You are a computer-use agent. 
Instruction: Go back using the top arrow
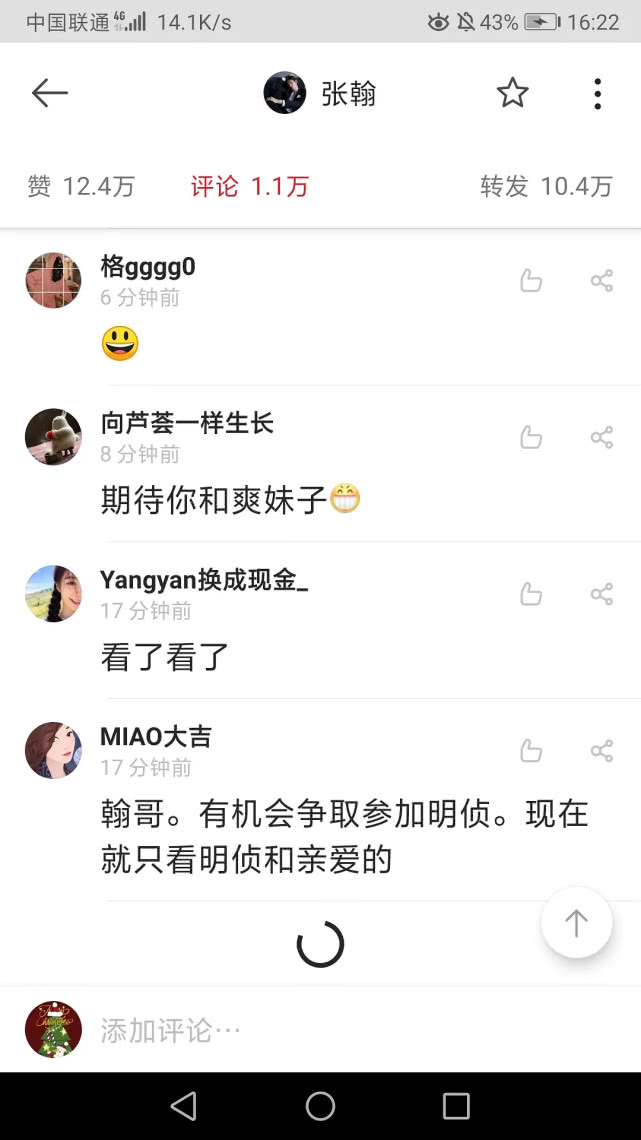pos(49,94)
